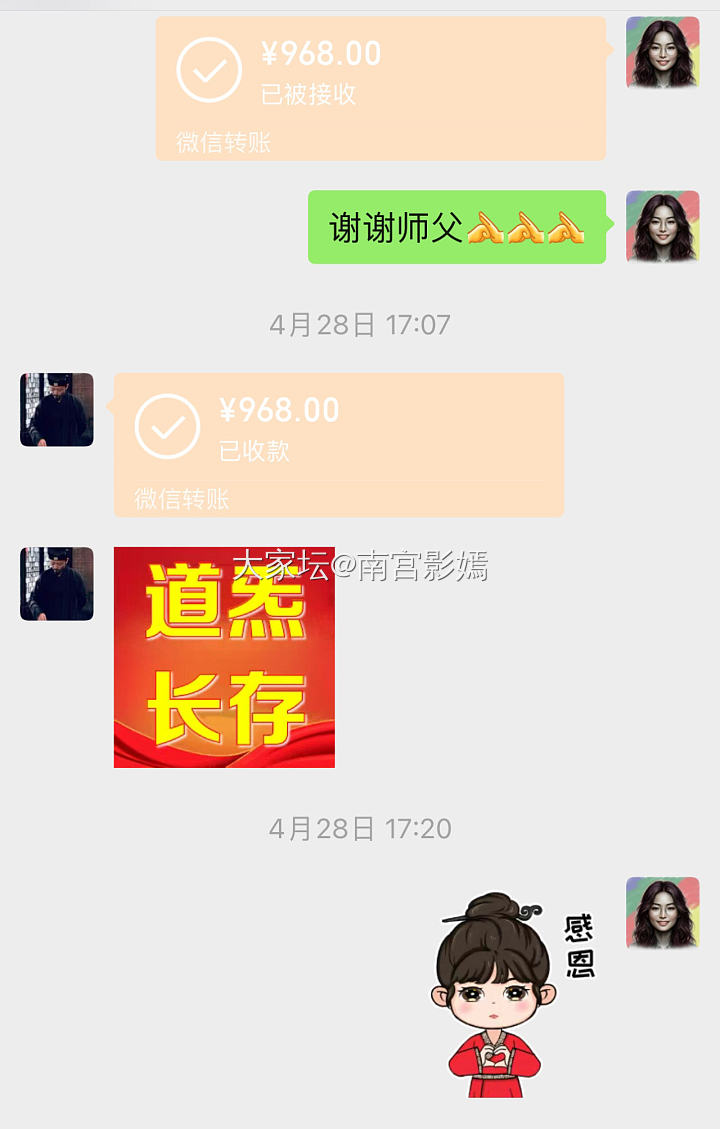The width and height of the screenshot is (720, 1129).
Task: Tap the avatar beside the 已被接收 transfer
Action: tap(662, 53)
